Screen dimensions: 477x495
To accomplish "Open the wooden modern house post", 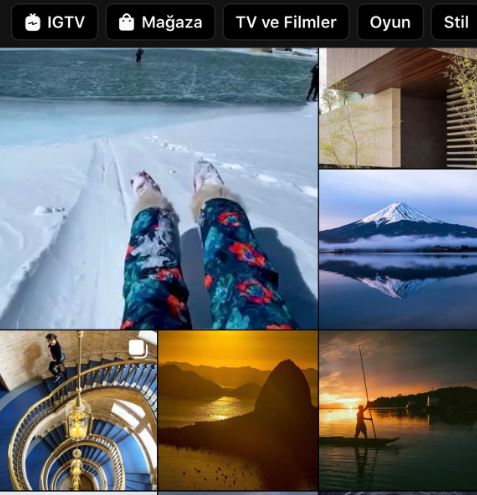I will click(x=398, y=108).
